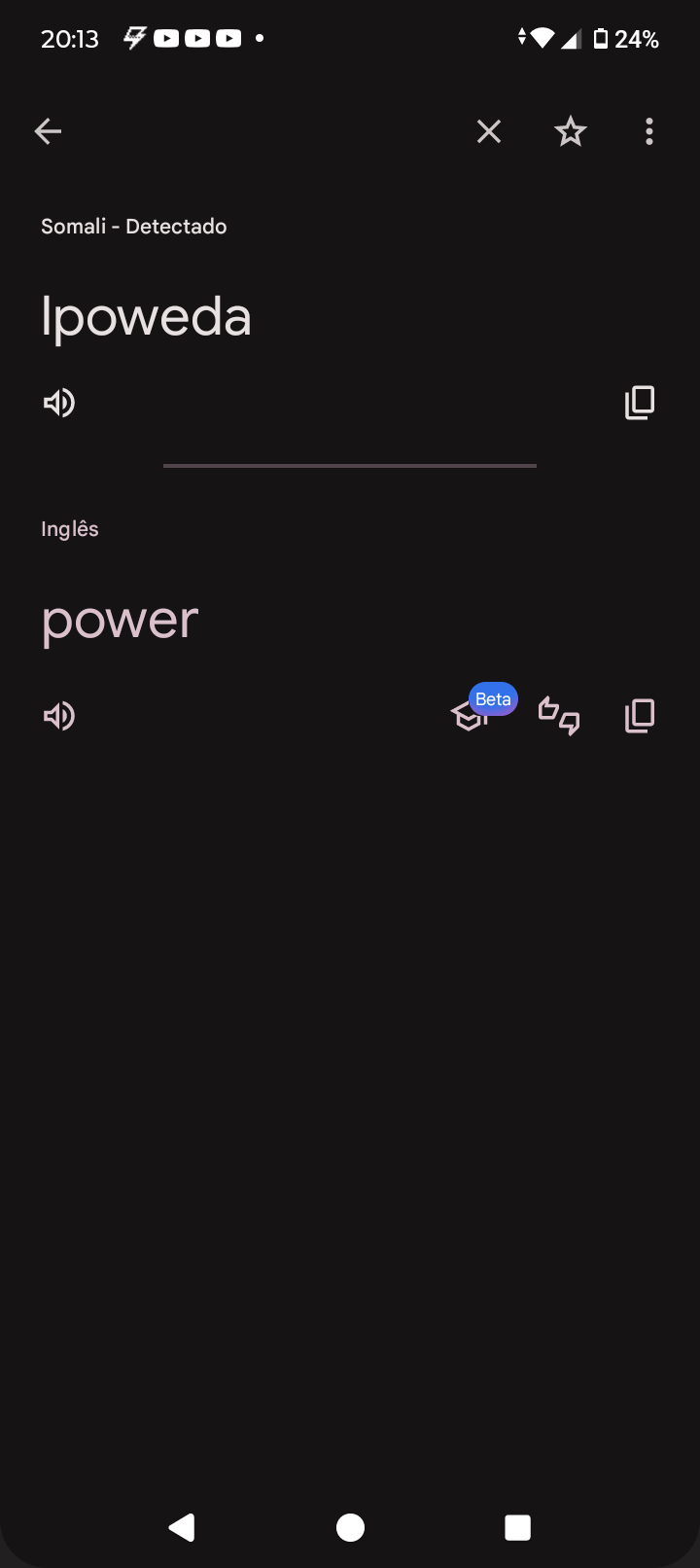Open the three-dot overflow menu
Image resolution: width=700 pixels, height=1568 pixels.
[x=649, y=131]
